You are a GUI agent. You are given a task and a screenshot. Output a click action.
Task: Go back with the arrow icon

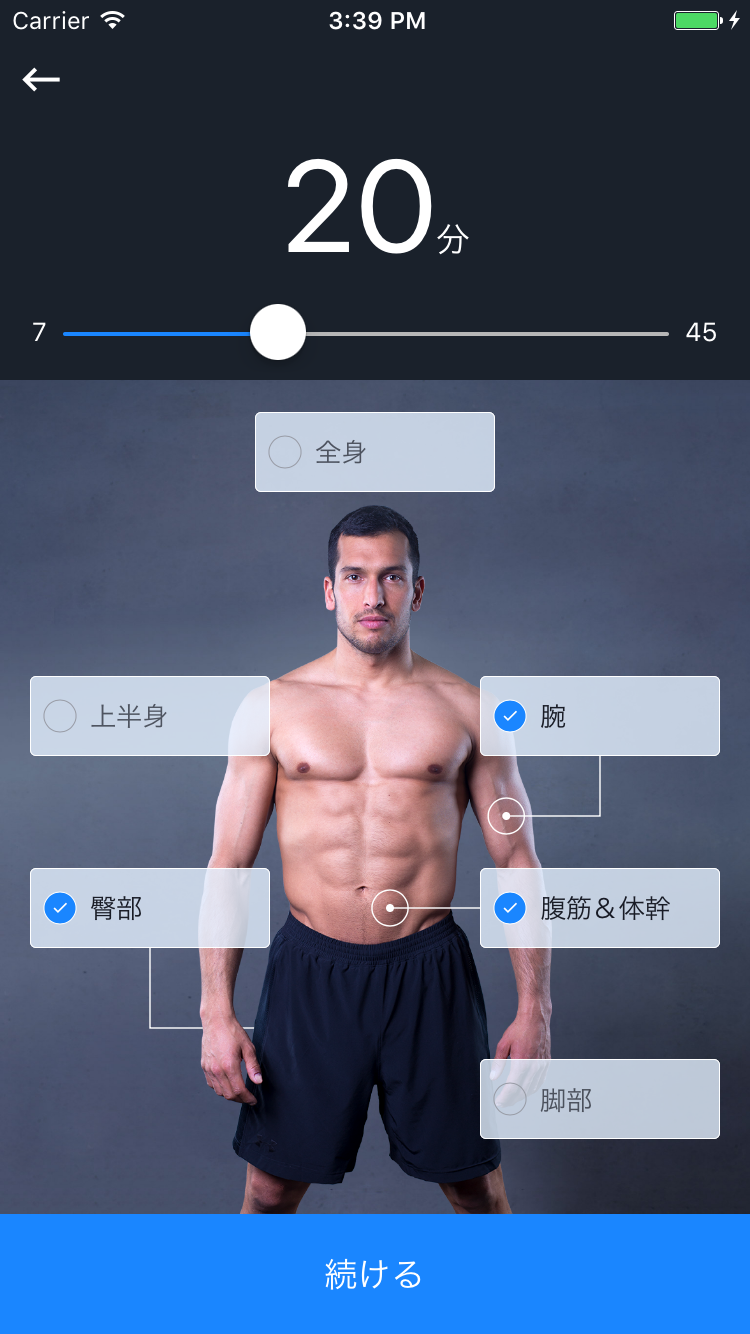point(41,79)
